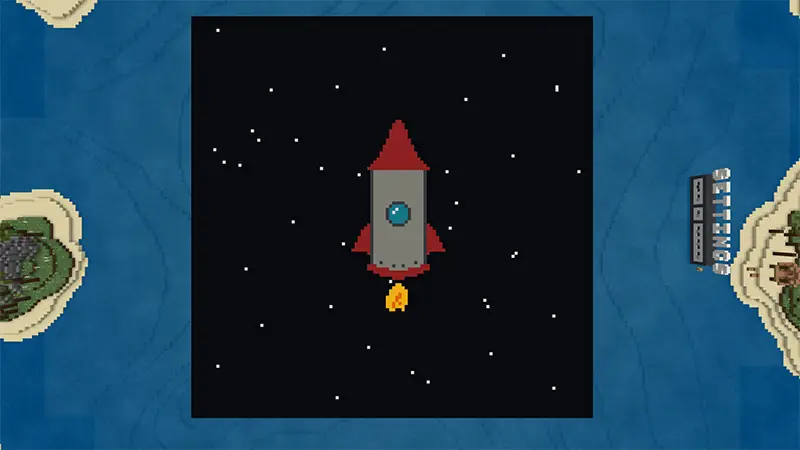Open the Settings menu
This screenshot has height=450, width=800.
(712, 220)
